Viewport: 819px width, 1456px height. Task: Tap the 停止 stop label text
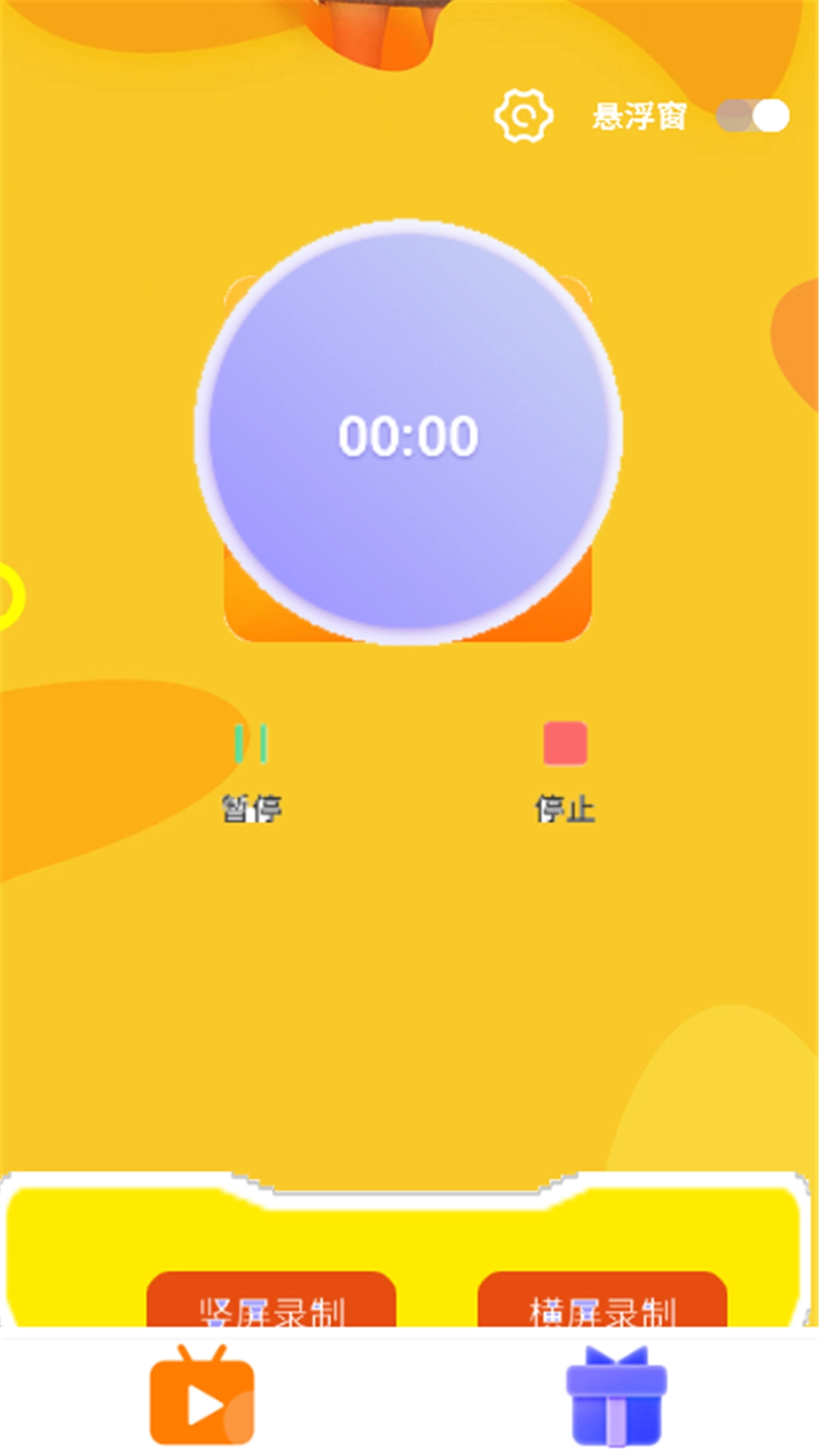[564, 808]
